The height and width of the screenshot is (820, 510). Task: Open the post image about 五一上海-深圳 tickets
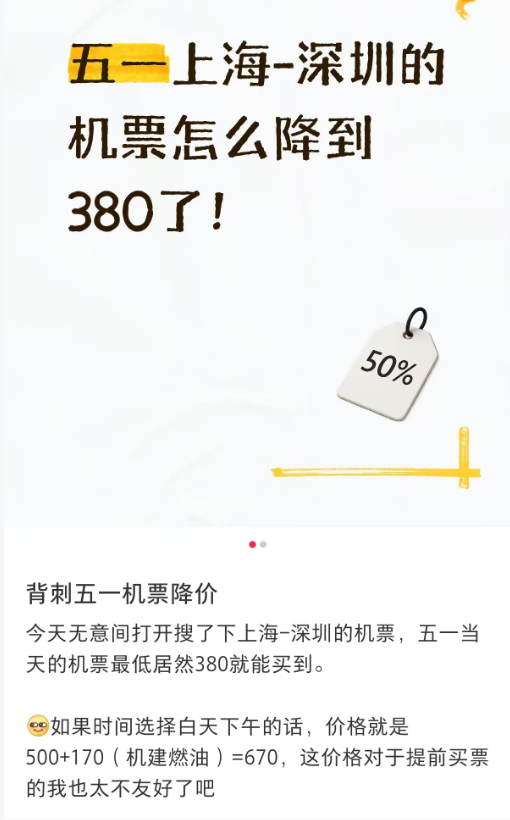(255, 263)
